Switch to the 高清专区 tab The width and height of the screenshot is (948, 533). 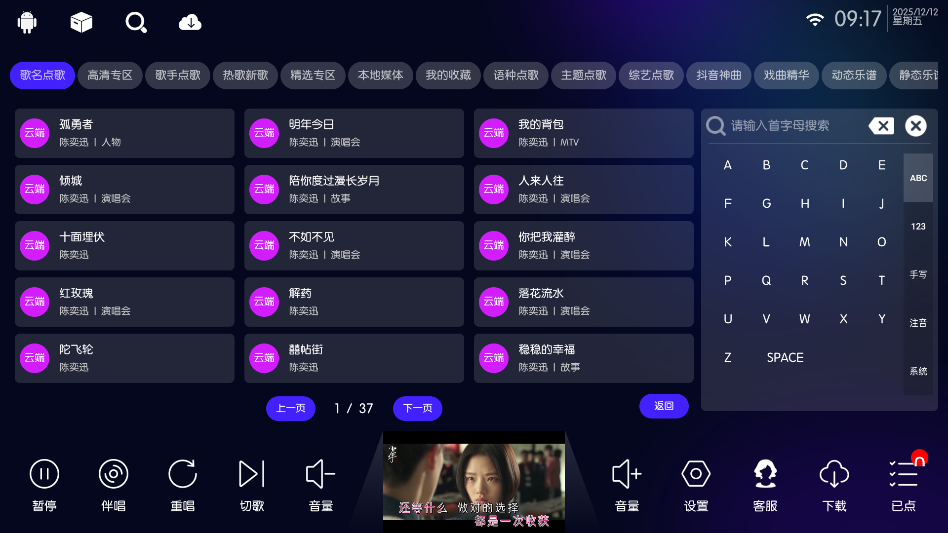[x=110, y=75]
